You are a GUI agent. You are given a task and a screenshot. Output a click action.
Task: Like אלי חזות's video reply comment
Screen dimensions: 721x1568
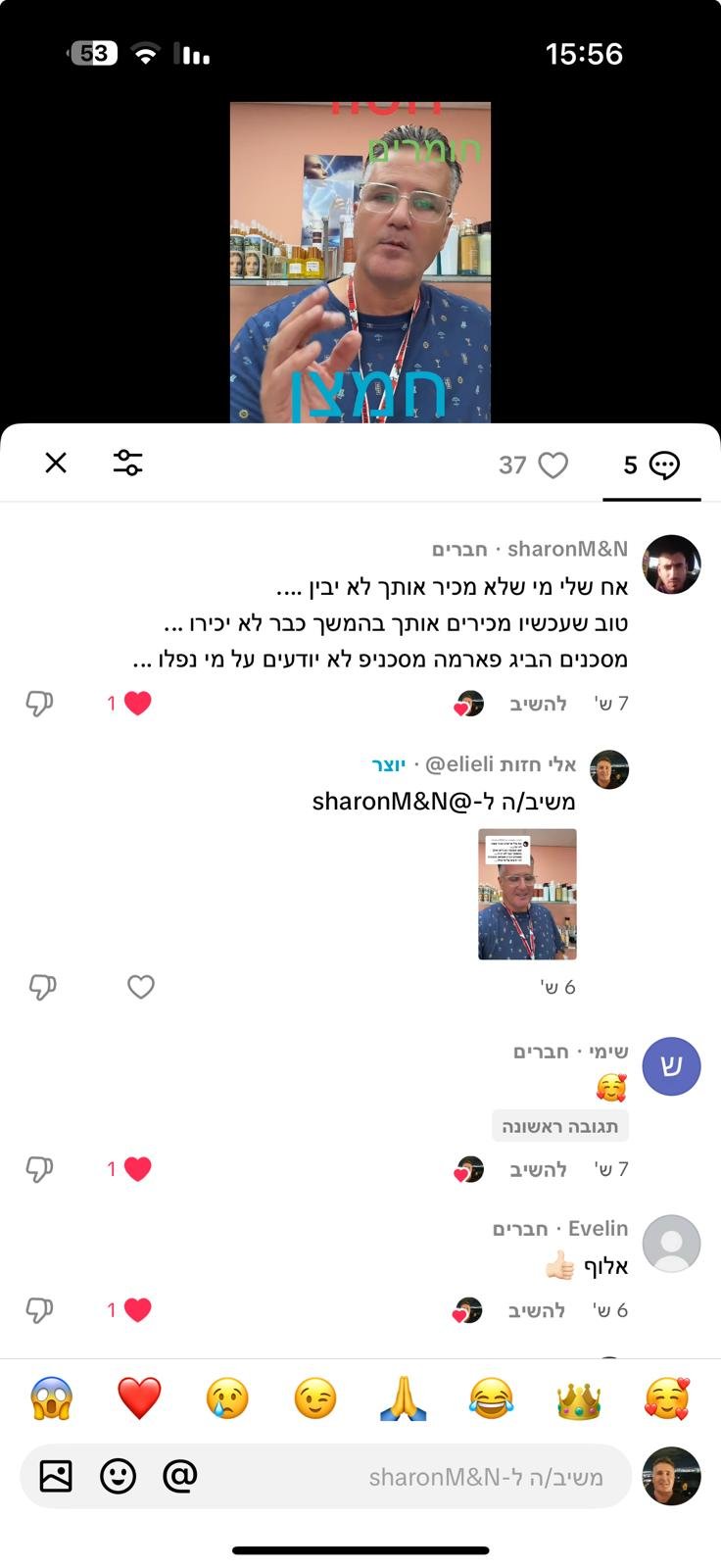point(141,987)
